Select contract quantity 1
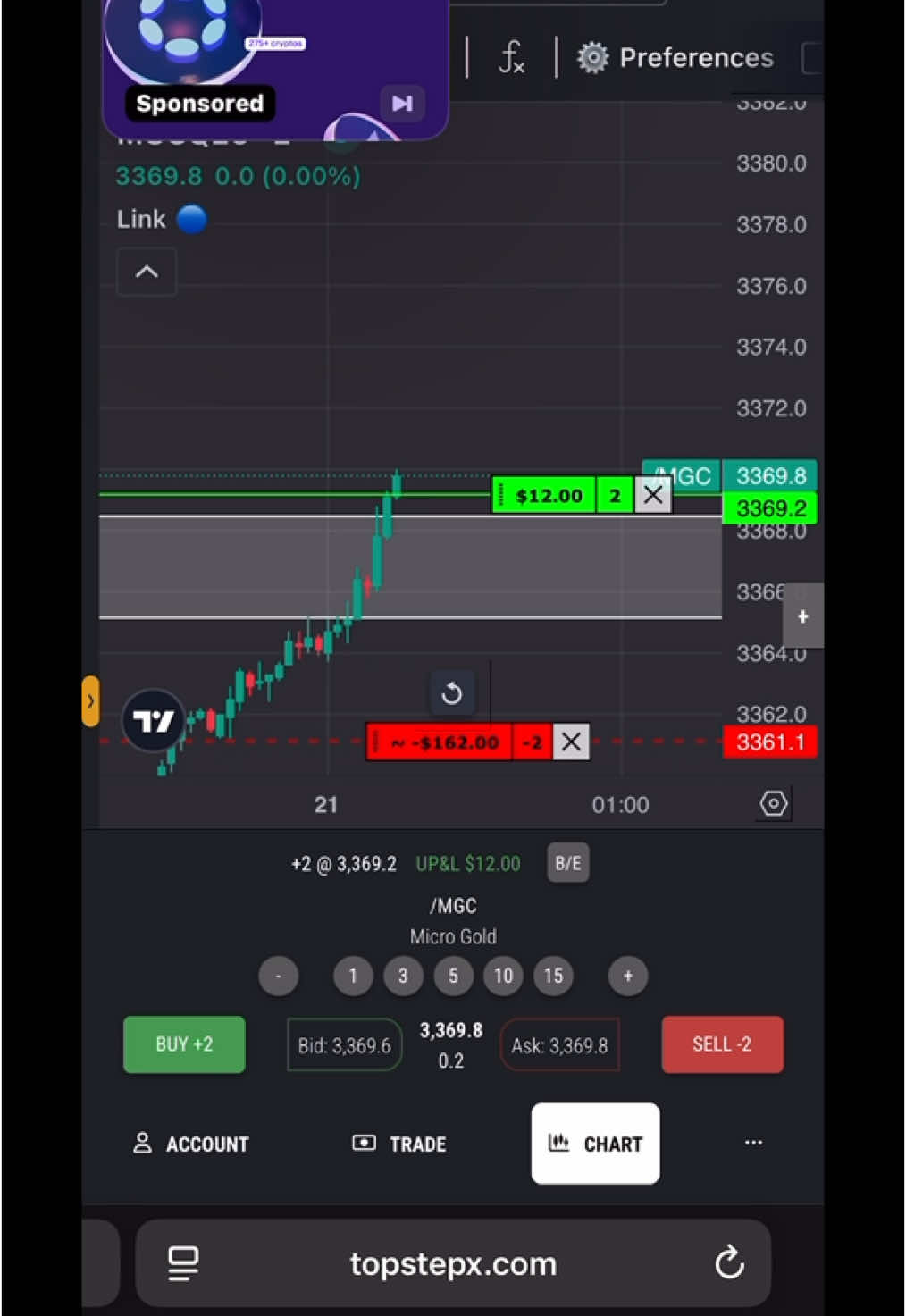Image resolution: width=906 pixels, height=1316 pixels. coord(353,976)
